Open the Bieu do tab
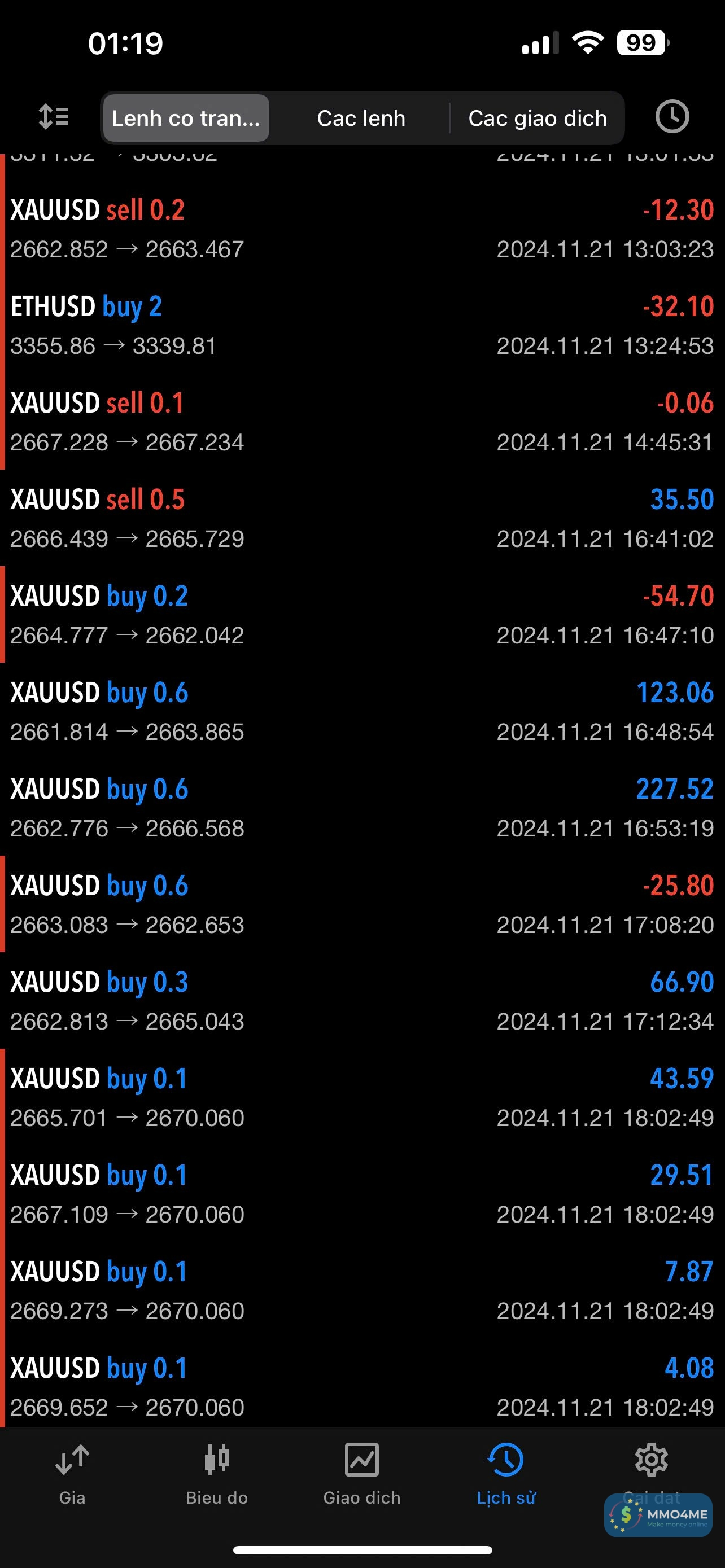 [217, 1474]
